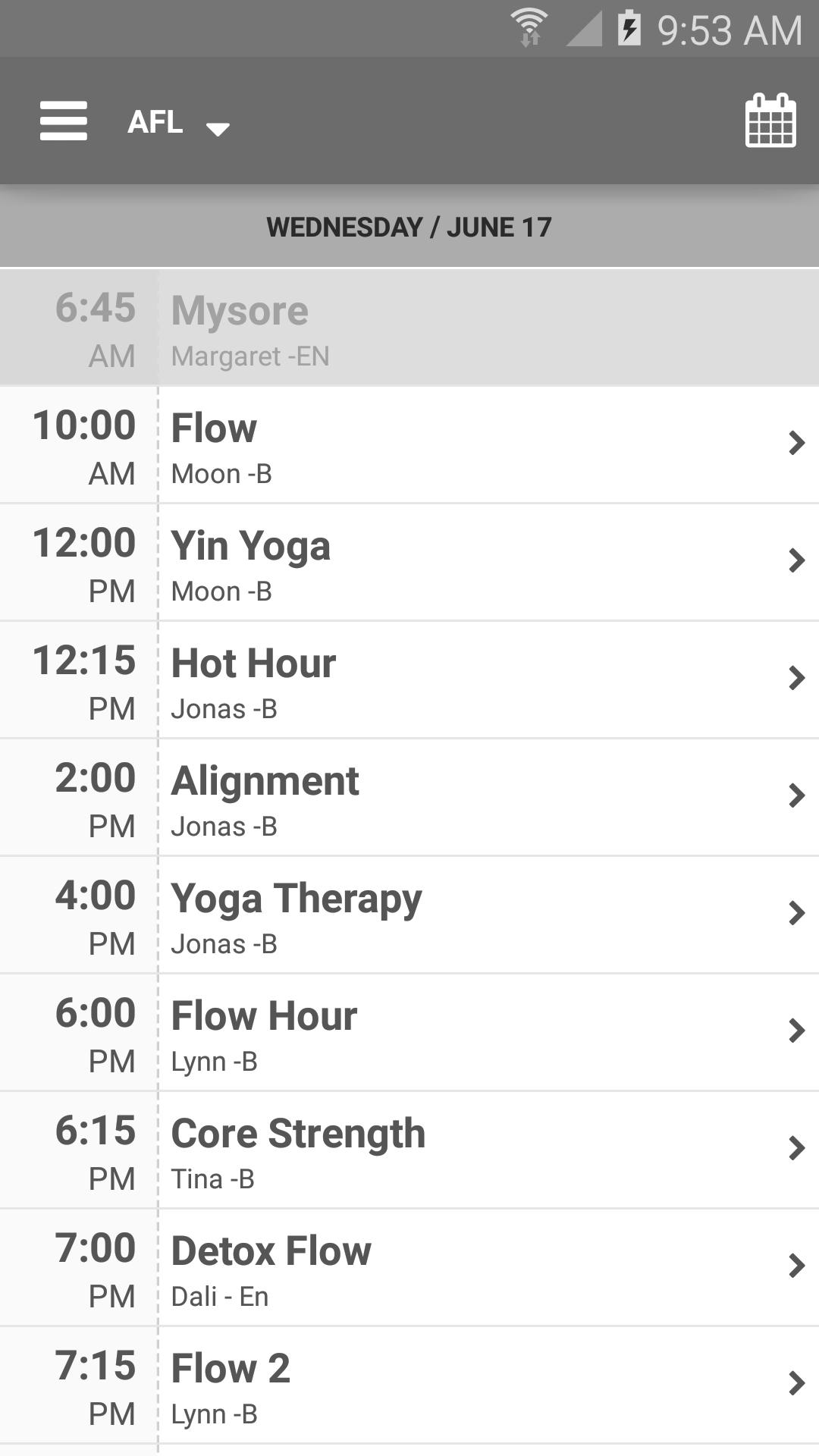Open the calendar date picker

[770, 121]
